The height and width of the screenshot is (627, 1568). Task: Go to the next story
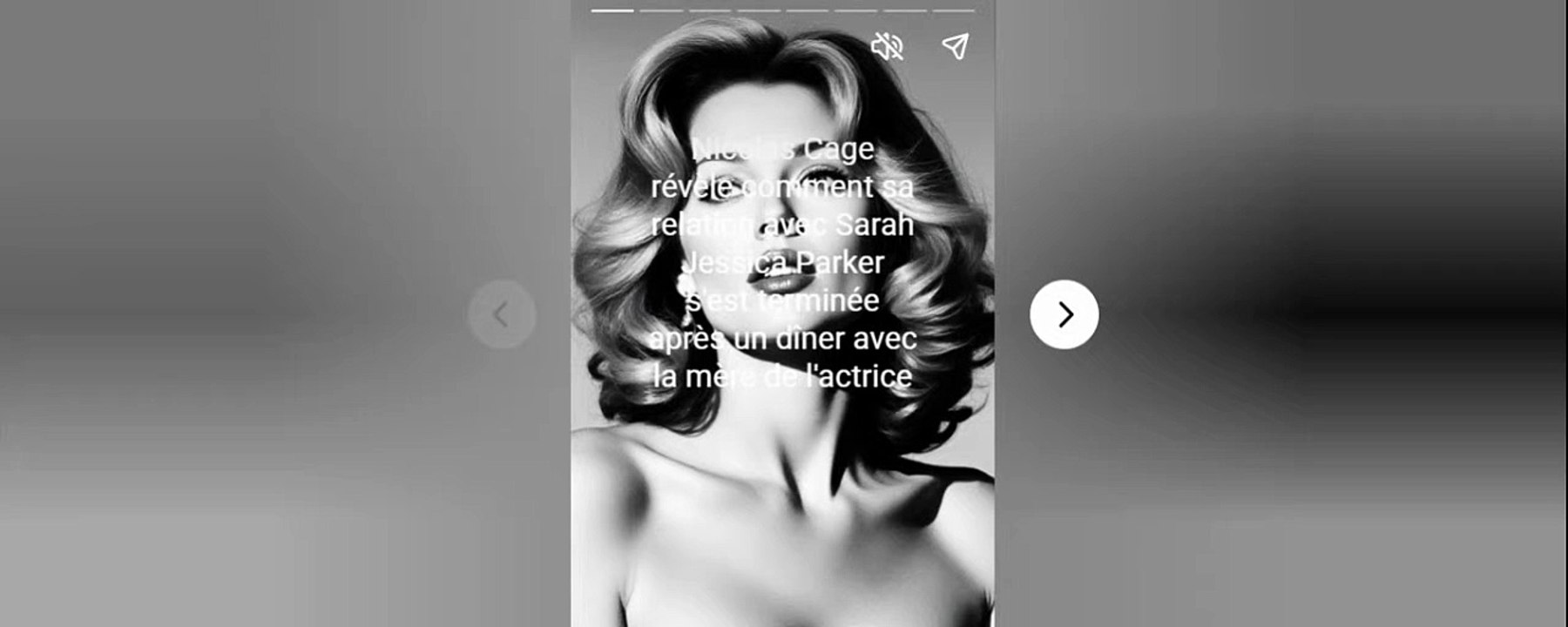pos(1064,314)
